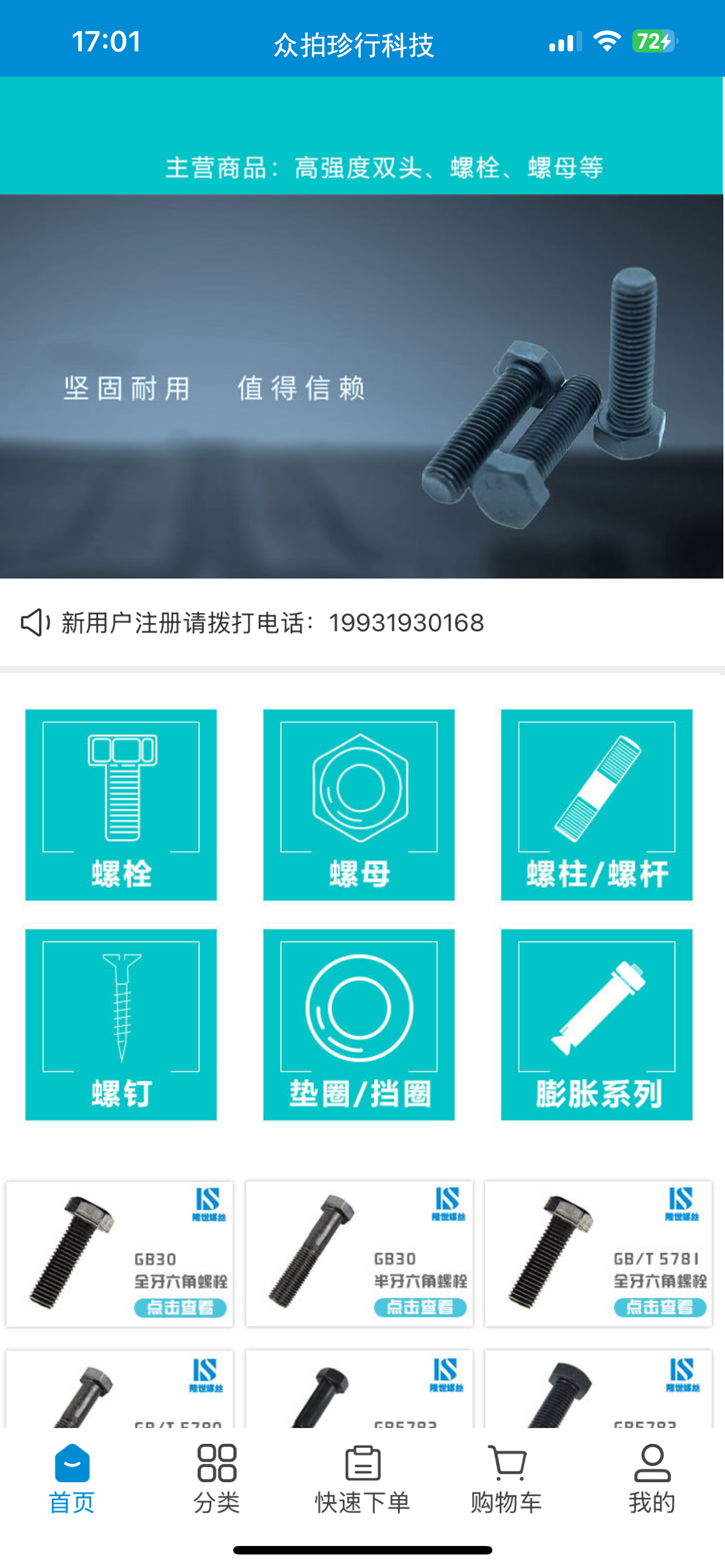Open the 膨胀系列 category tile

click(597, 1024)
